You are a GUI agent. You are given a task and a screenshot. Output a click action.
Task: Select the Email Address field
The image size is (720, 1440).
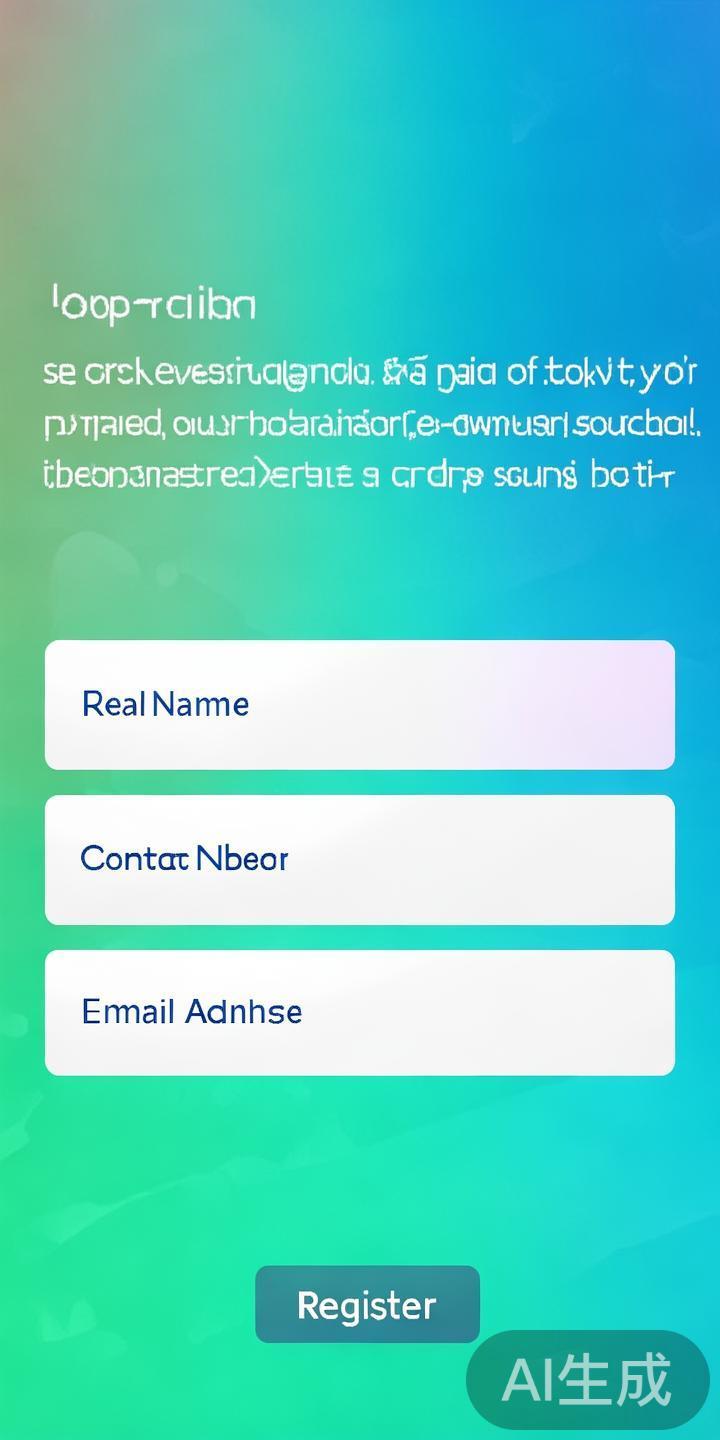(360, 1013)
